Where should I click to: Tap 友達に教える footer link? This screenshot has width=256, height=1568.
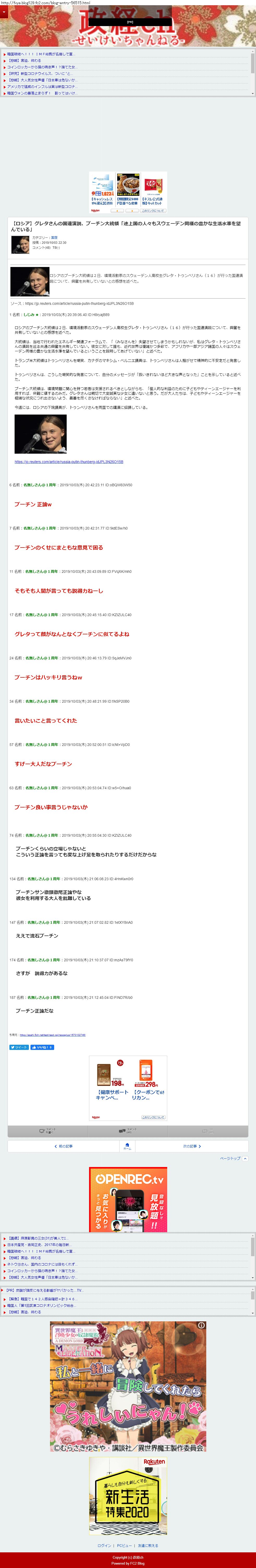click(148, 1546)
